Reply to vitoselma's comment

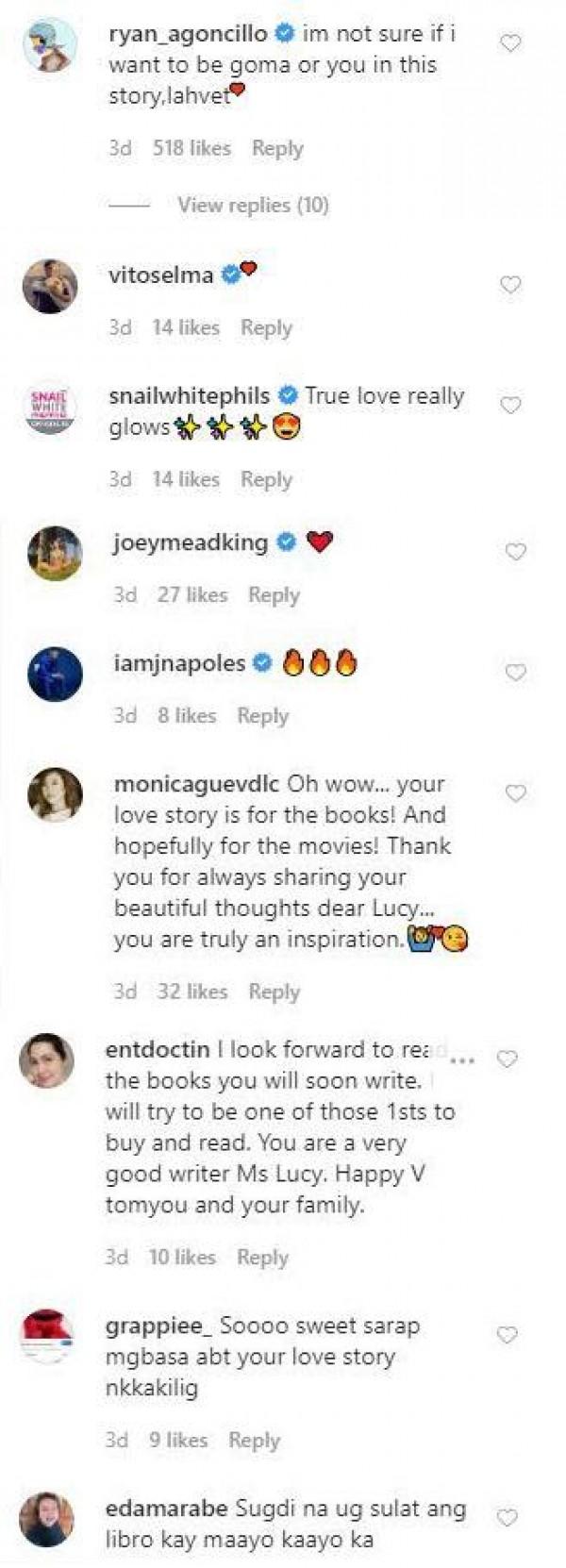(x=266, y=328)
